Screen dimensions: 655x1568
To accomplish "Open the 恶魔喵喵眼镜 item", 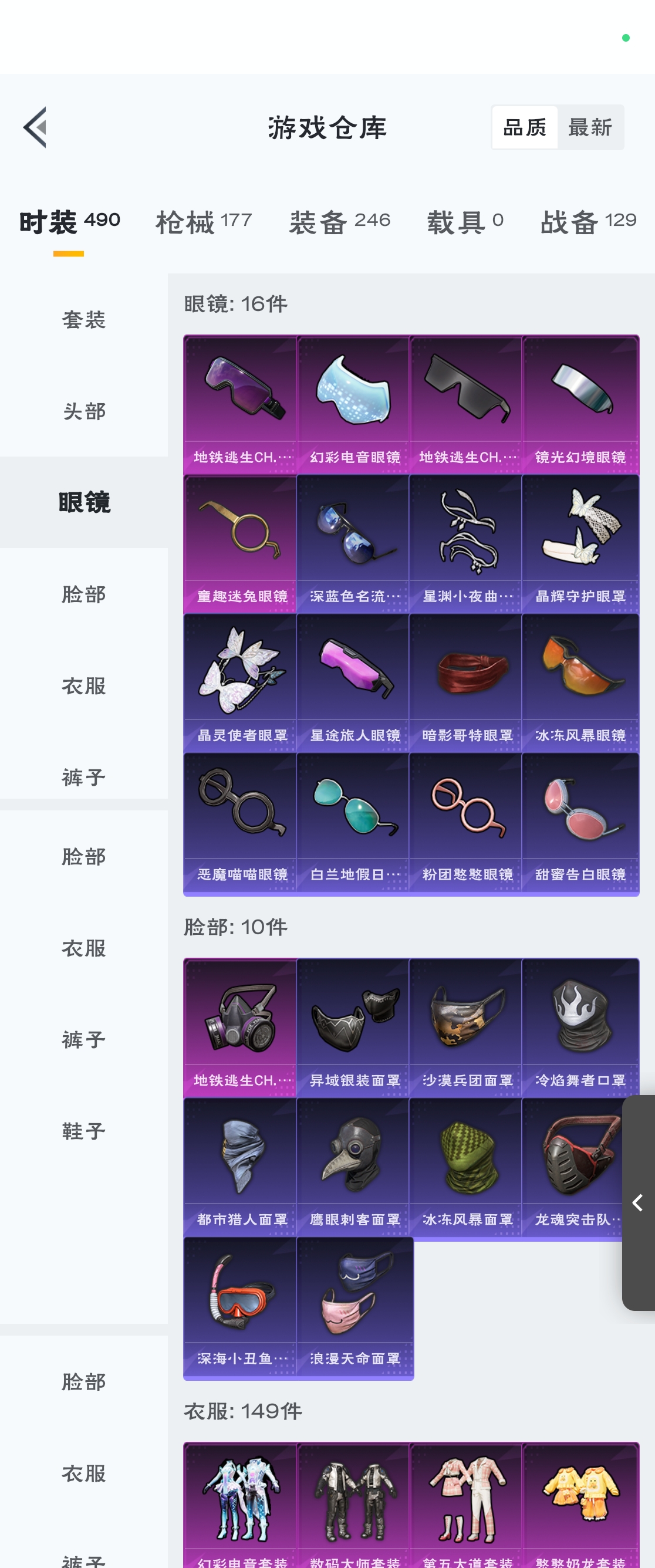I will (241, 822).
